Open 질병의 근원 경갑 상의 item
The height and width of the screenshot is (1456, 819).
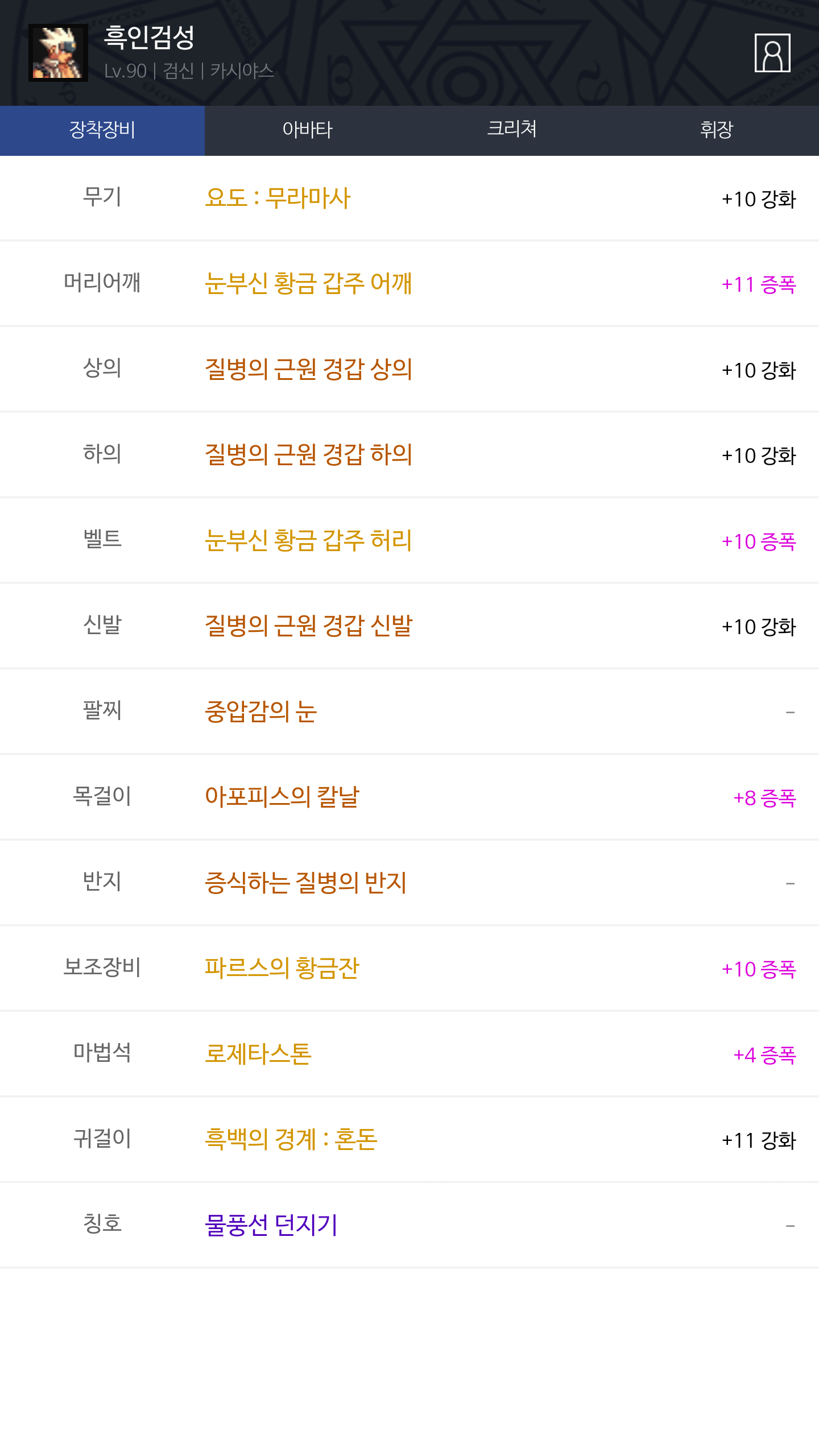point(308,370)
